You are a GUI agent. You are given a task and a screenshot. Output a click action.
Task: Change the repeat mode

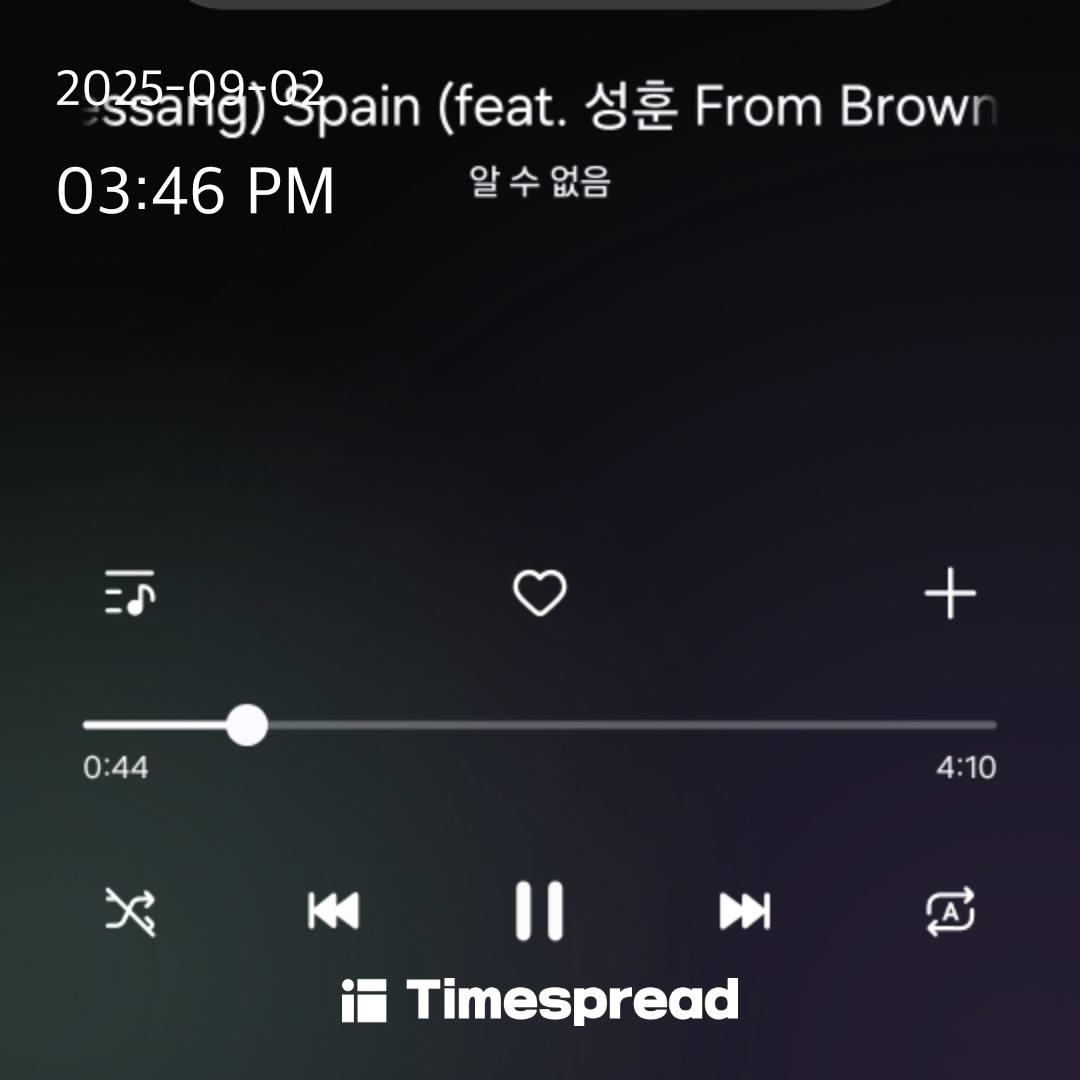pos(950,911)
